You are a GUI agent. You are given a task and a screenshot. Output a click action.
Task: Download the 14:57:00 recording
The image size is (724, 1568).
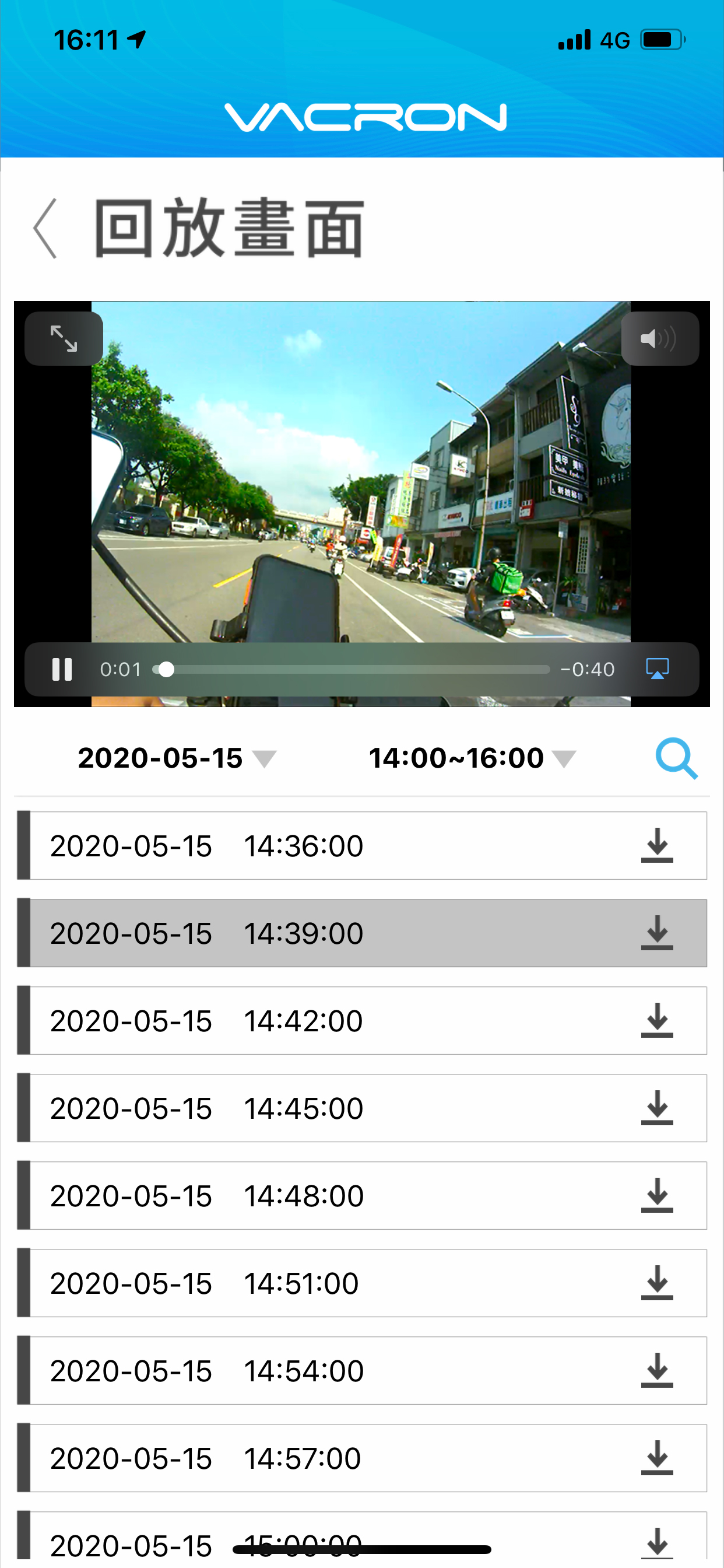(657, 1458)
